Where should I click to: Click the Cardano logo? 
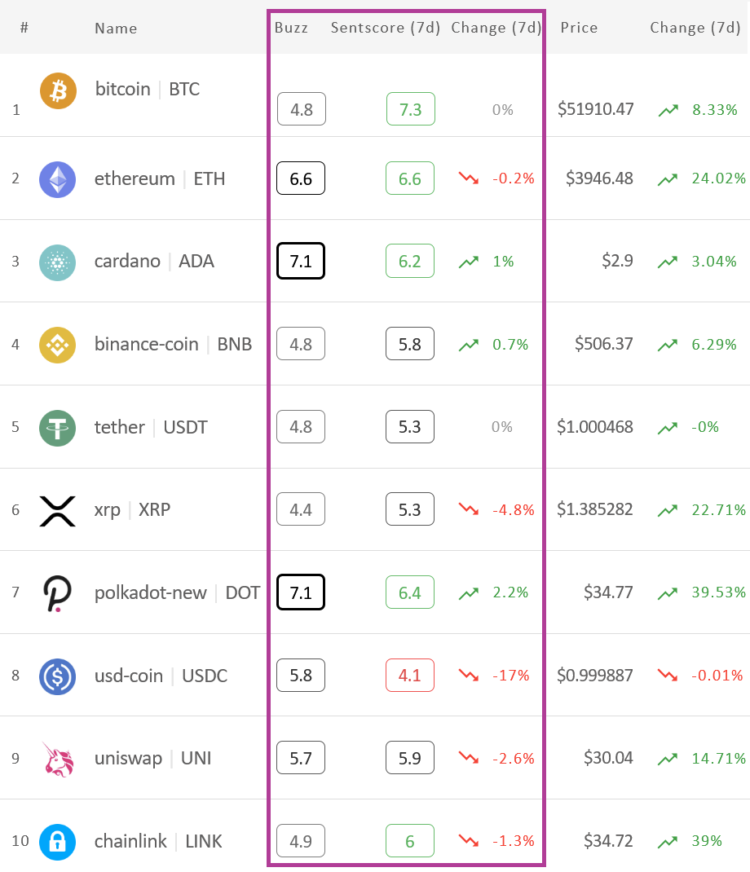pyautogui.click(x=56, y=261)
